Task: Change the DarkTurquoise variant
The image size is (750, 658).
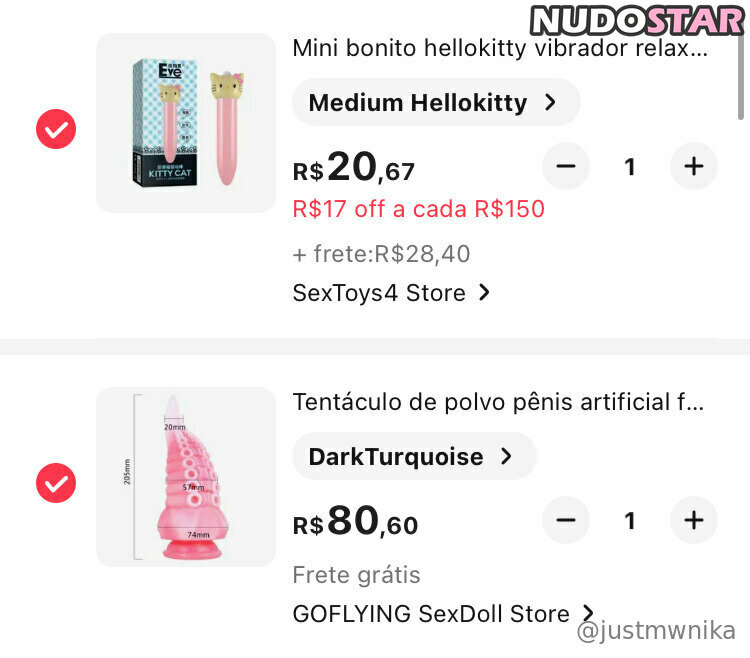Action: coord(413,457)
